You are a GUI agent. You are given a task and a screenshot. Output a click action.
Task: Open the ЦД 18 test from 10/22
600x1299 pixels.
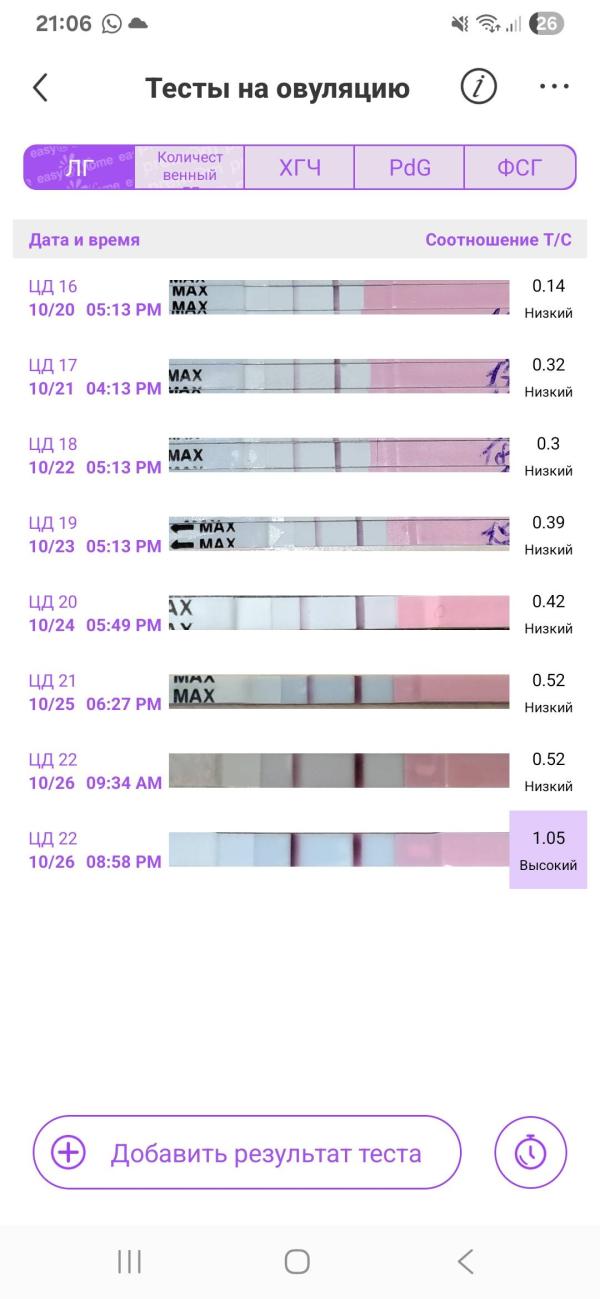pos(300,456)
